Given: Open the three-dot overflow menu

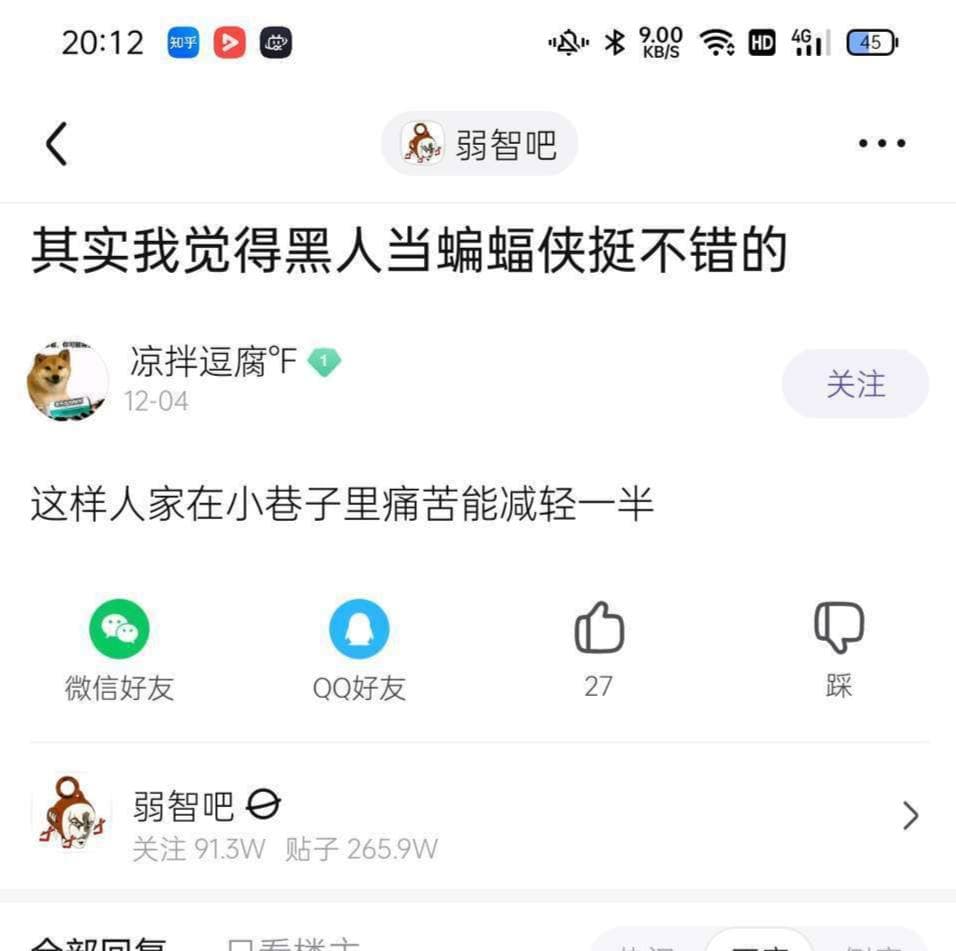Looking at the screenshot, I should pyautogui.click(x=881, y=144).
